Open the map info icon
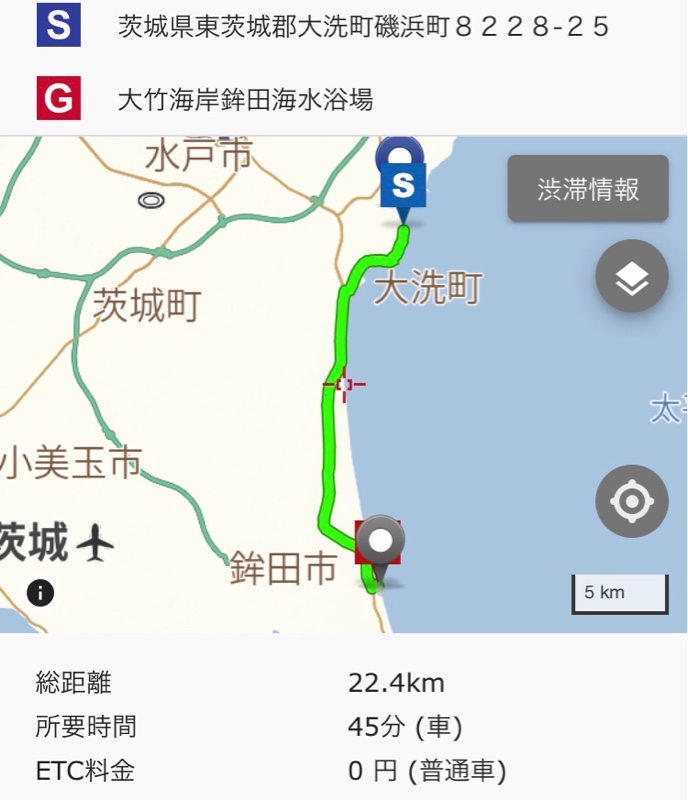688x800 pixels. 40,592
